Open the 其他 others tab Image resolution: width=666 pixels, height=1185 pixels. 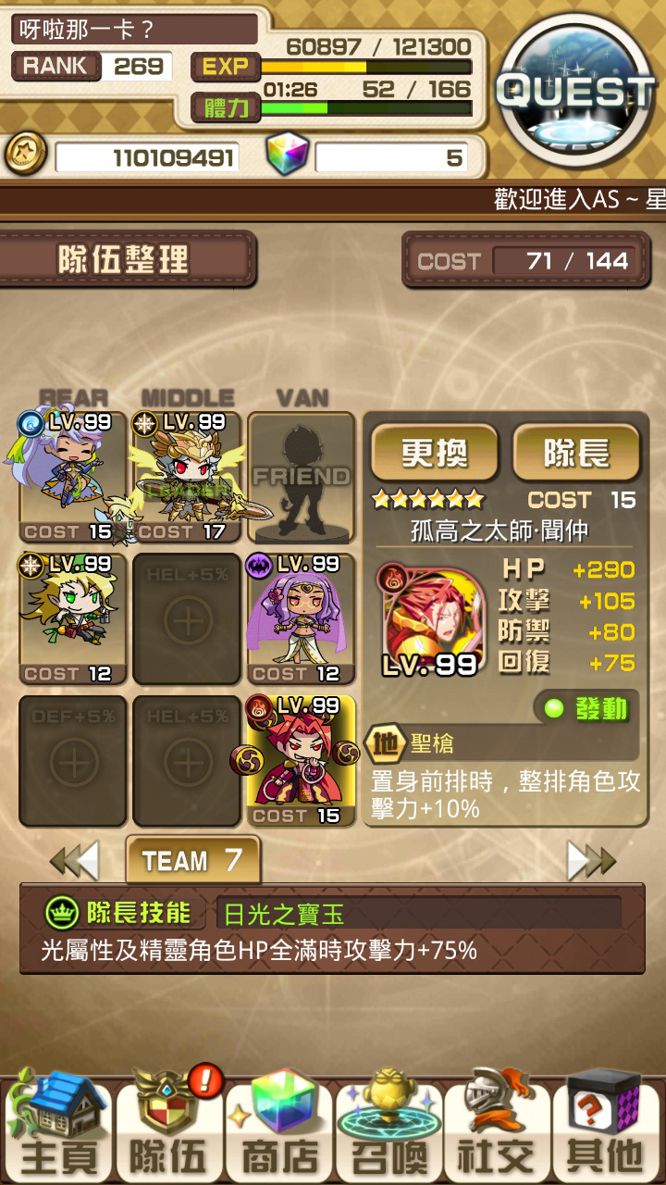607,1126
